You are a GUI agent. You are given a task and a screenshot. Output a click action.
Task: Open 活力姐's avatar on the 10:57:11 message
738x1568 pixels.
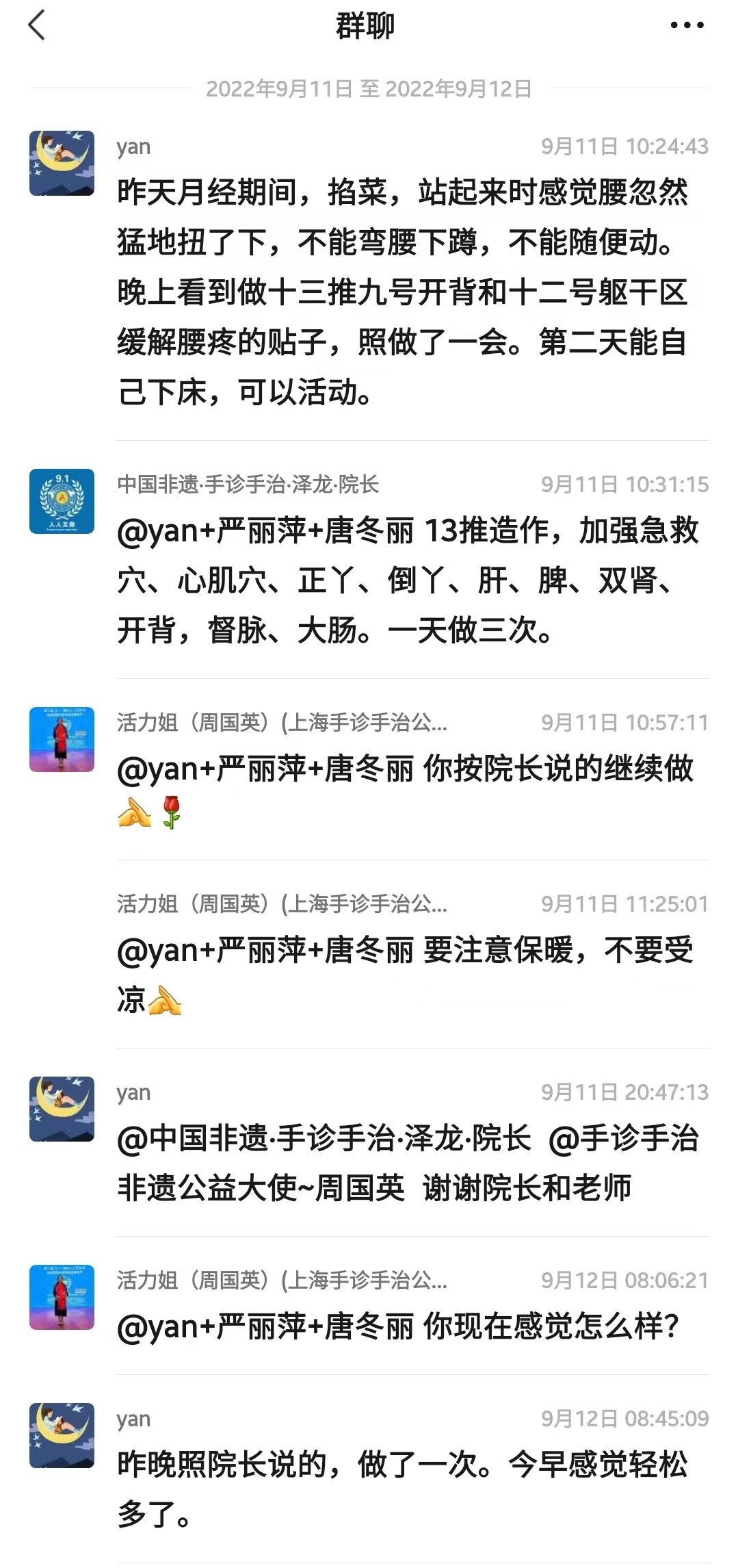62,740
